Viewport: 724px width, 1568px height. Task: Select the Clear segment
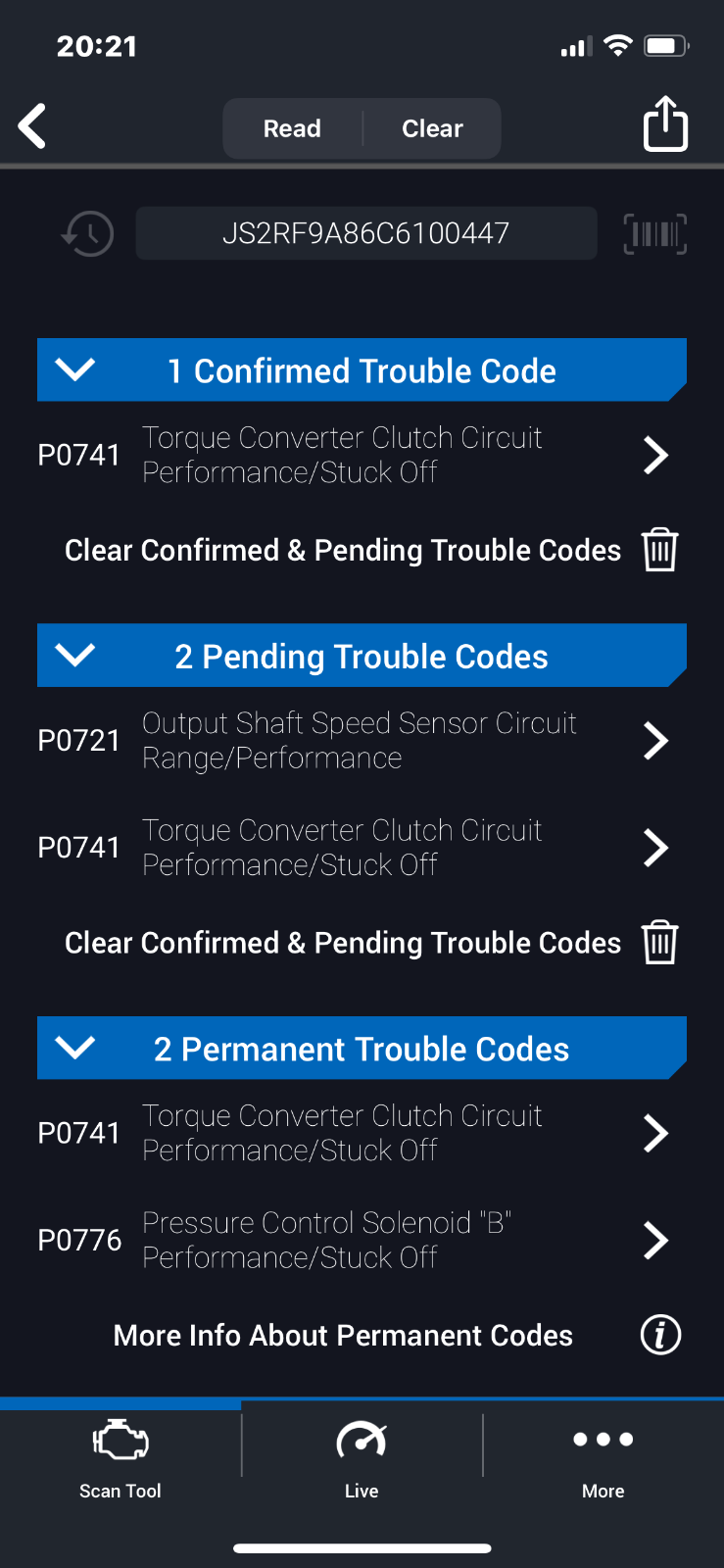[432, 128]
